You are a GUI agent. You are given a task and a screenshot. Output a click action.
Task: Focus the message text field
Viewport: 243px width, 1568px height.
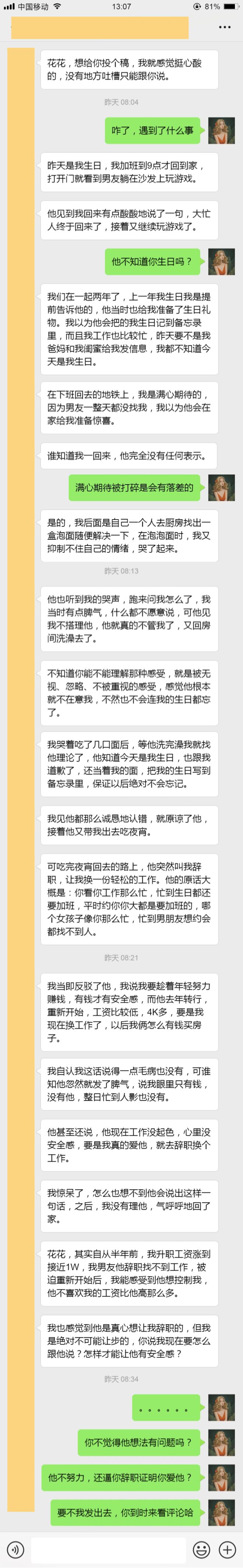(108, 1549)
